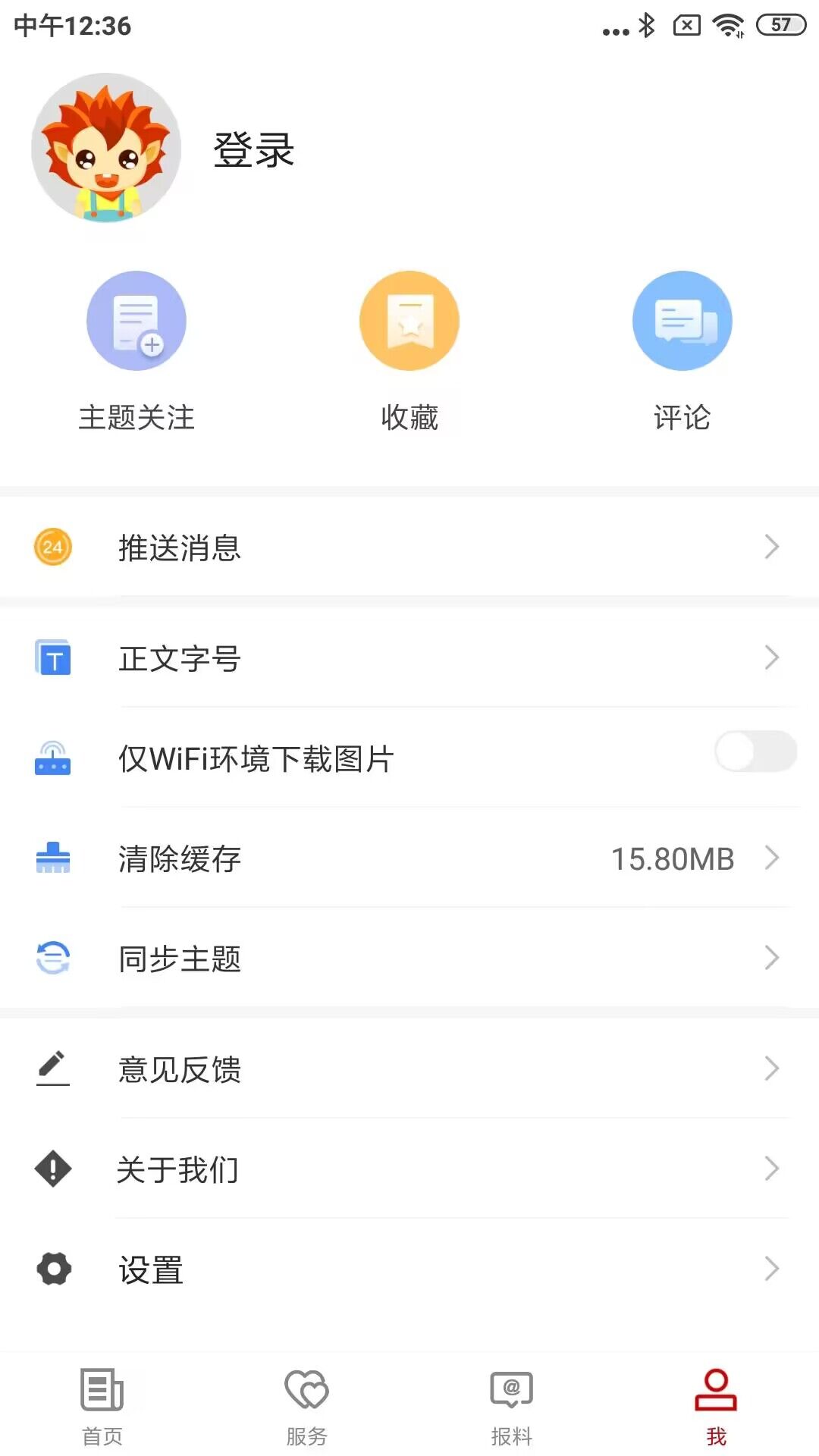
Task: Toggle WiFi-only image download off
Action: click(x=754, y=751)
